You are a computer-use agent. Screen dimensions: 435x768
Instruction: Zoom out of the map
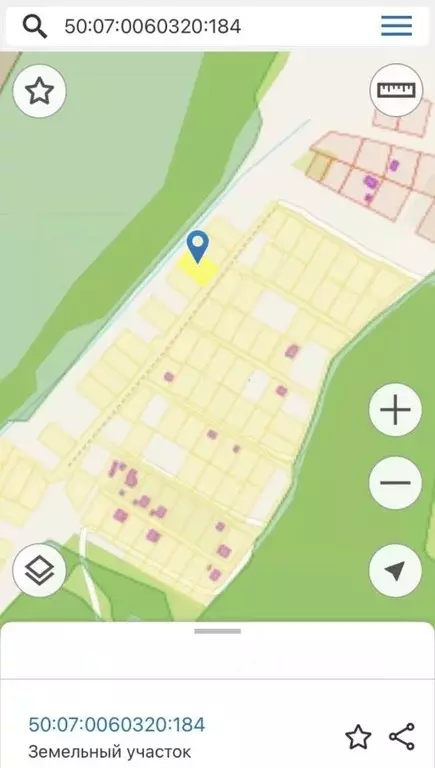[395, 483]
